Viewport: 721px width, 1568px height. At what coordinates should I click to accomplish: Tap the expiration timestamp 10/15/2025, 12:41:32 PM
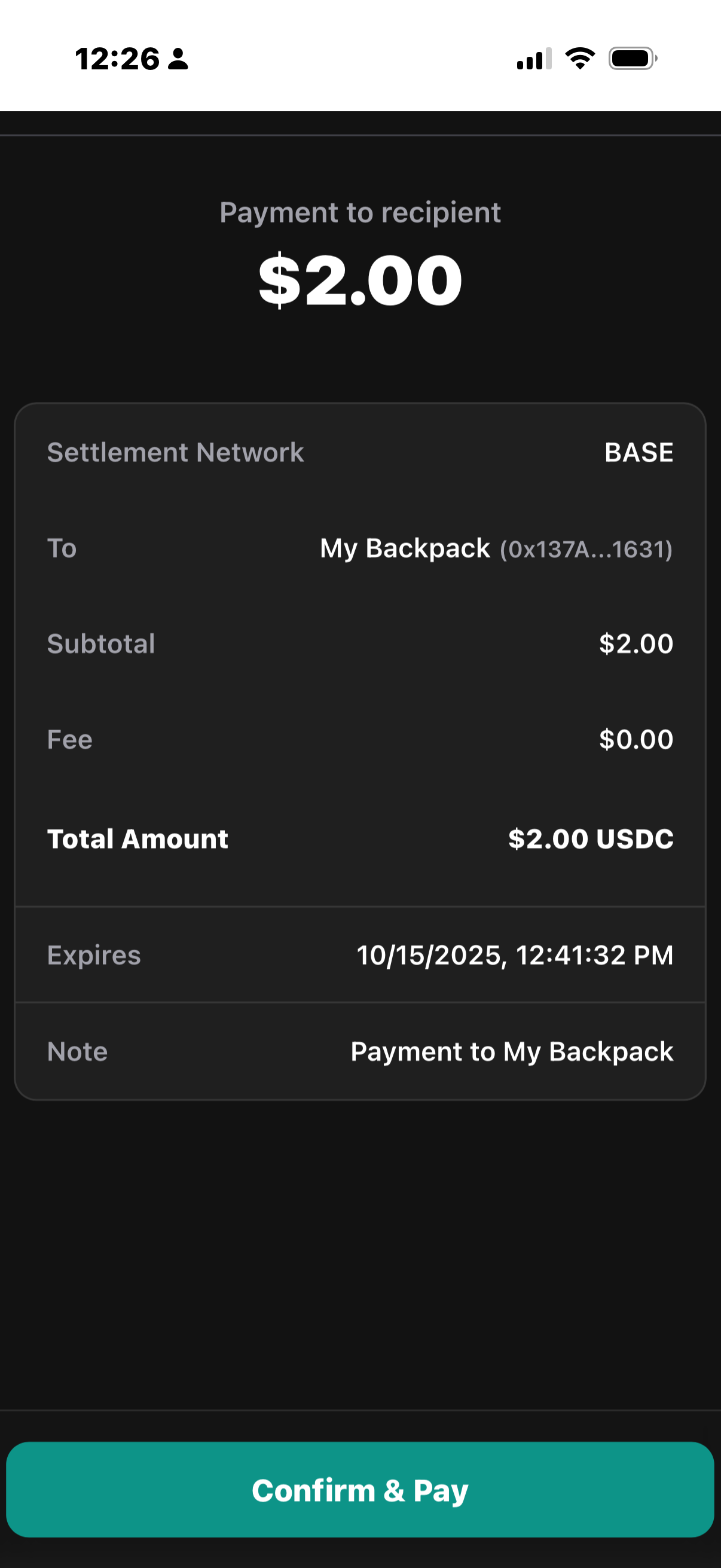pos(514,956)
